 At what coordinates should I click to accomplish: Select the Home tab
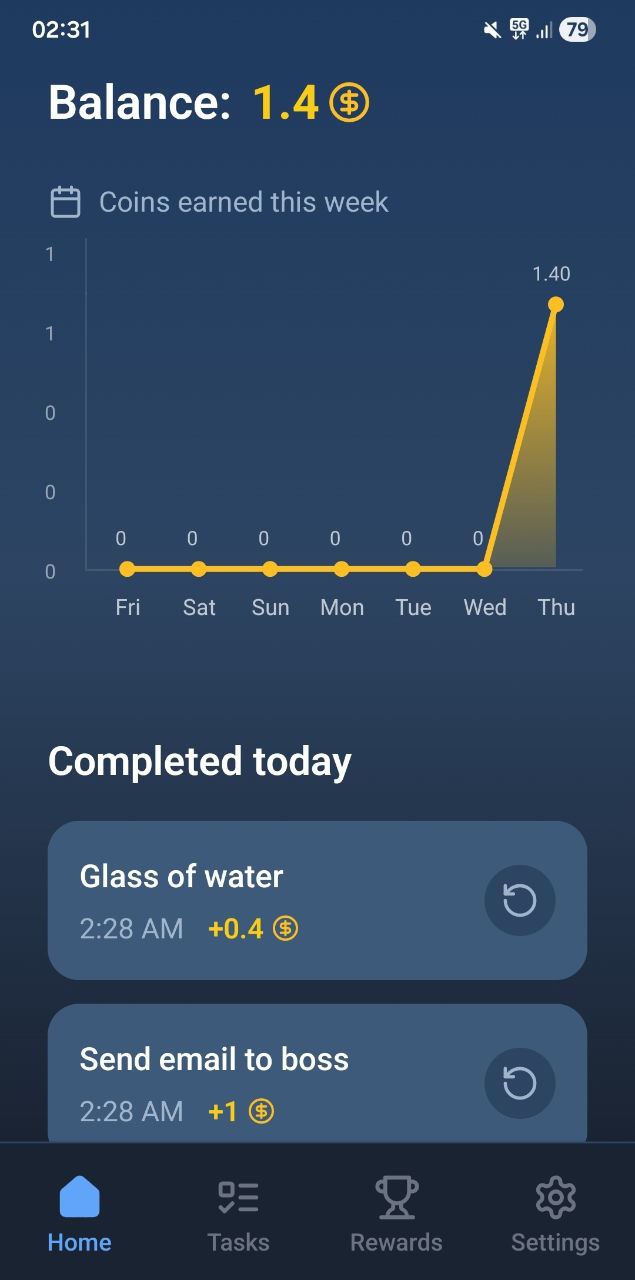tap(80, 1214)
